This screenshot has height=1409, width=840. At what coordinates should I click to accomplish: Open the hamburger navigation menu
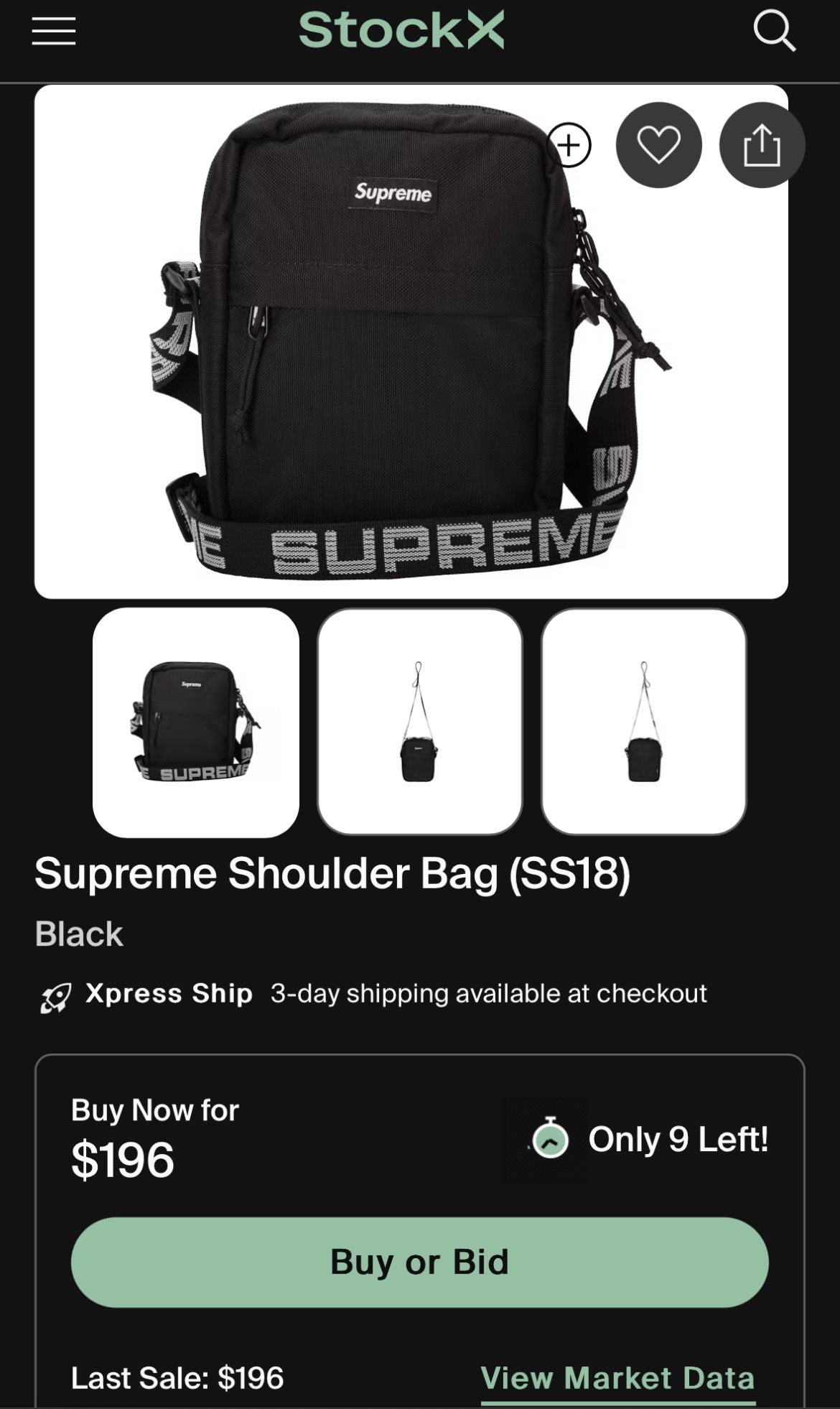tap(54, 32)
